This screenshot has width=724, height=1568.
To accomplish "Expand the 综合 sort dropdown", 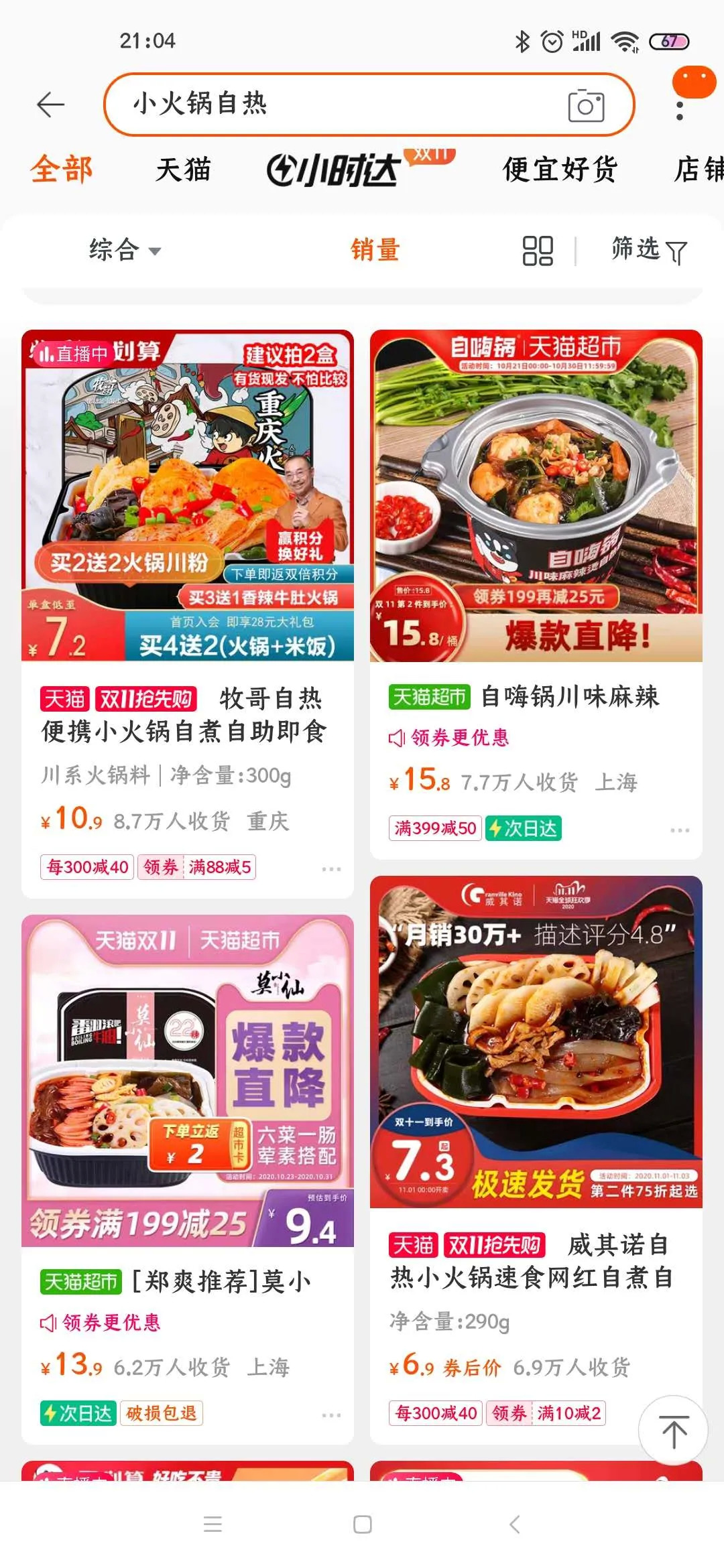I will pos(125,251).
